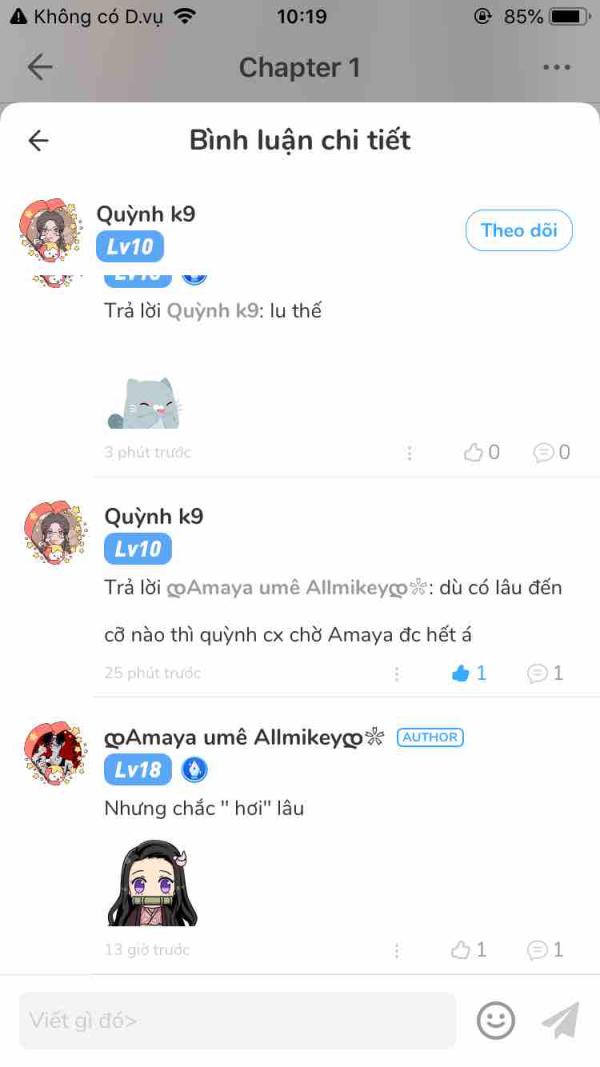The height and width of the screenshot is (1067, 600).
Task: Type in the "Viết gì đó" field
Action: [x=237, y=1020]
